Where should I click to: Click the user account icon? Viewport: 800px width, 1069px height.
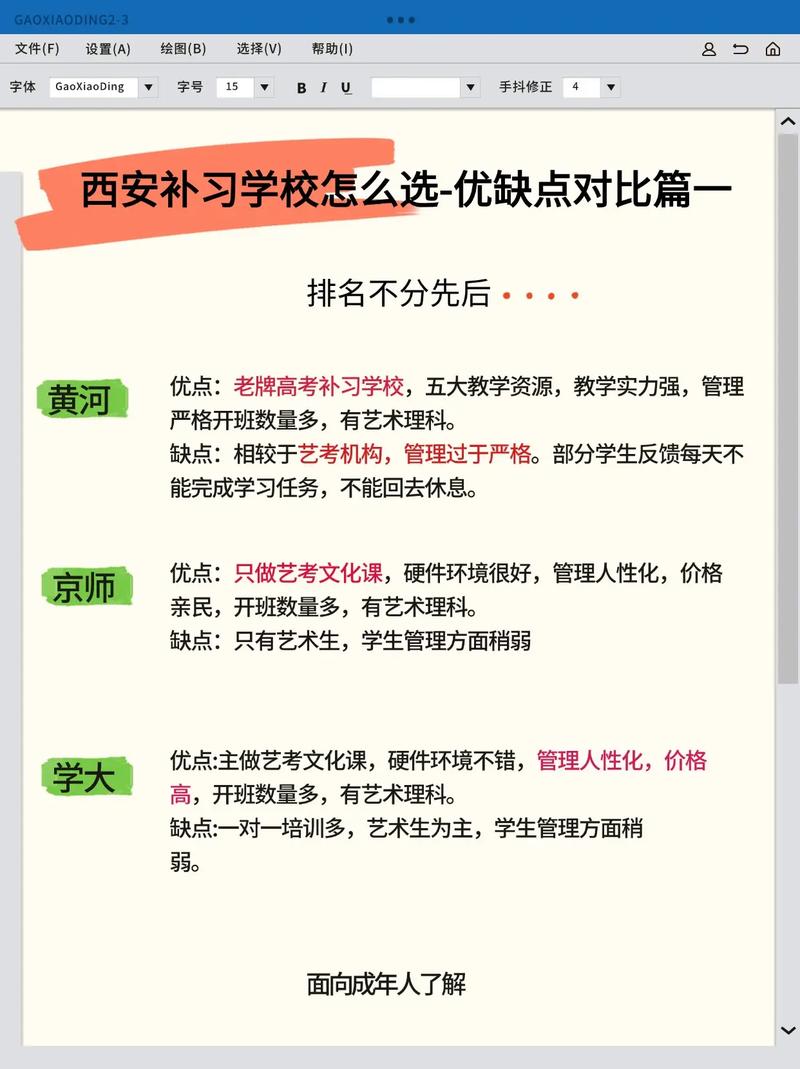point(710,48)
